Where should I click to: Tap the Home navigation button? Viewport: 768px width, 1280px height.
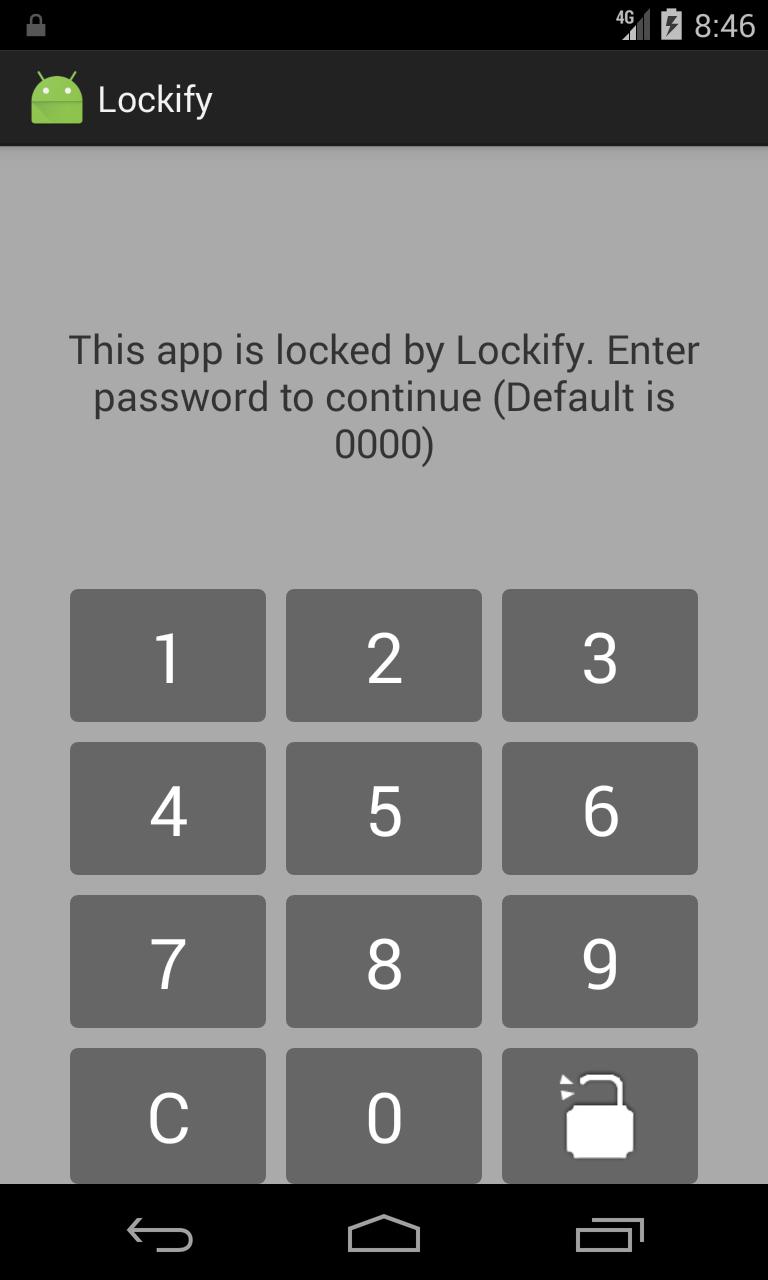(384, 1236)
